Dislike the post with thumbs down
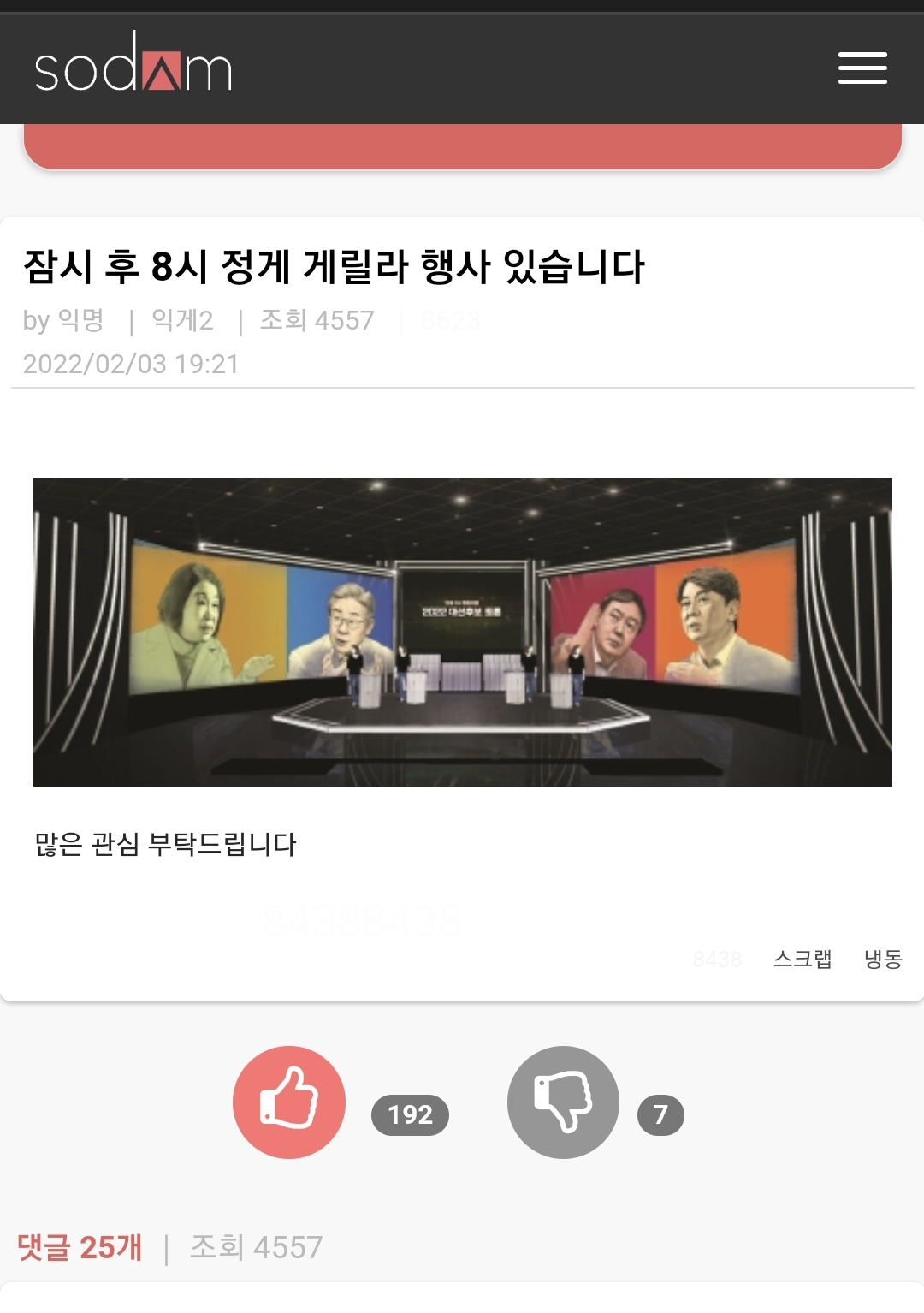 563,1102
